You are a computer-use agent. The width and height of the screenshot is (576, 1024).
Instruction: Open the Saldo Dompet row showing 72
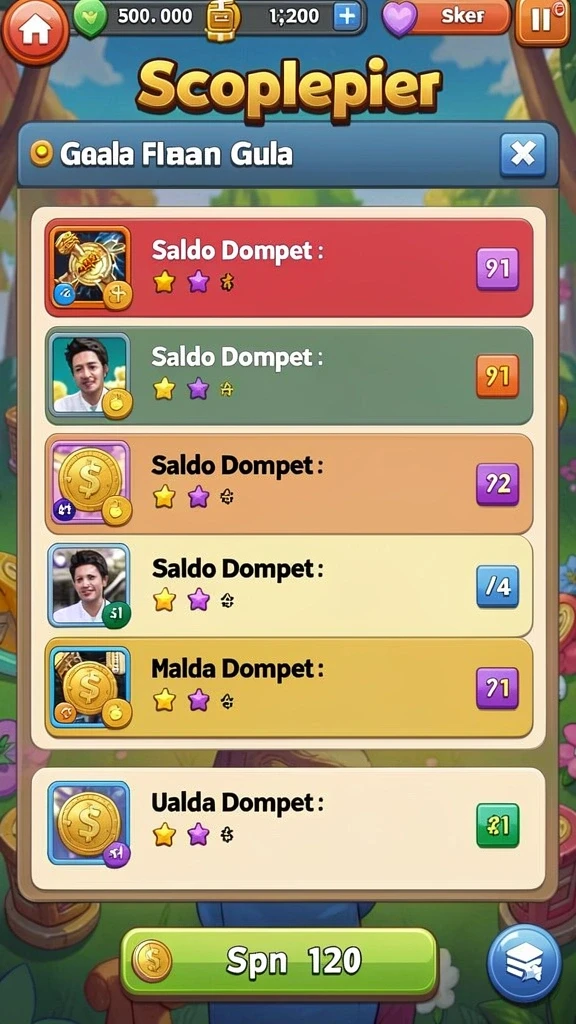(289, 484)
